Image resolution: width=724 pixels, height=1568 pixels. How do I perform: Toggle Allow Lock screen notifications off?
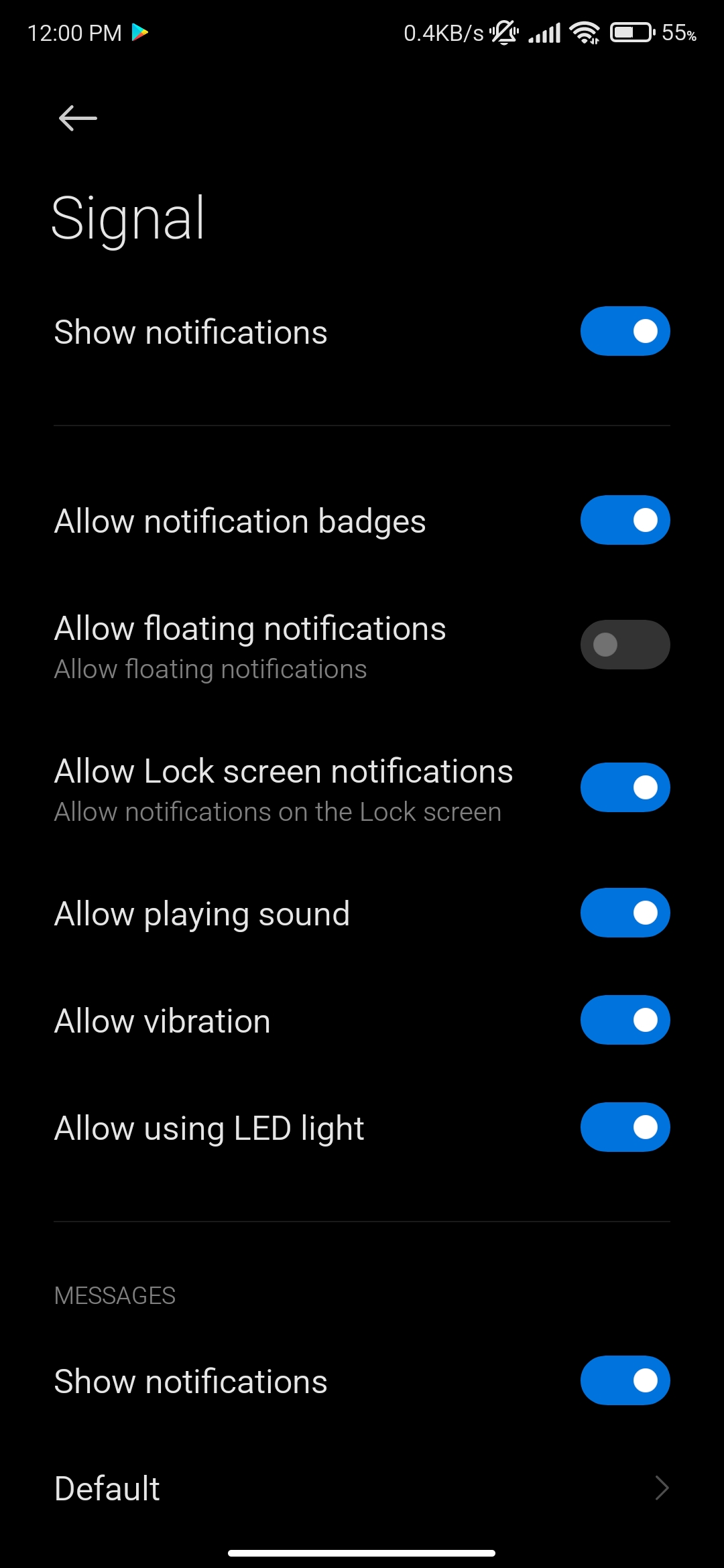click(x=625, y=787)
